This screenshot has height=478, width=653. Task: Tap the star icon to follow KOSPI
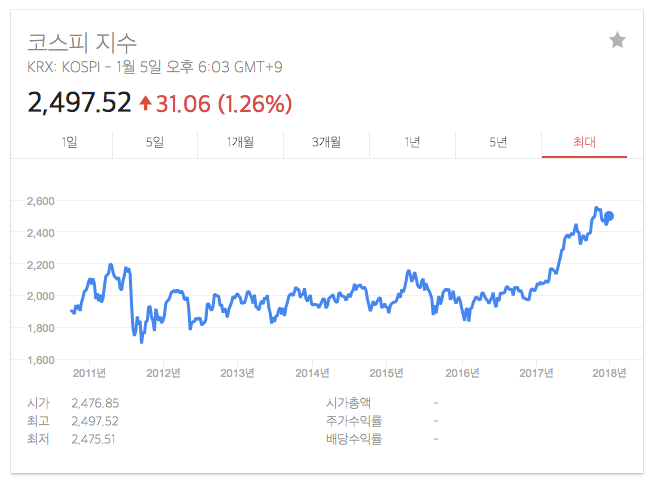[617, 40]
